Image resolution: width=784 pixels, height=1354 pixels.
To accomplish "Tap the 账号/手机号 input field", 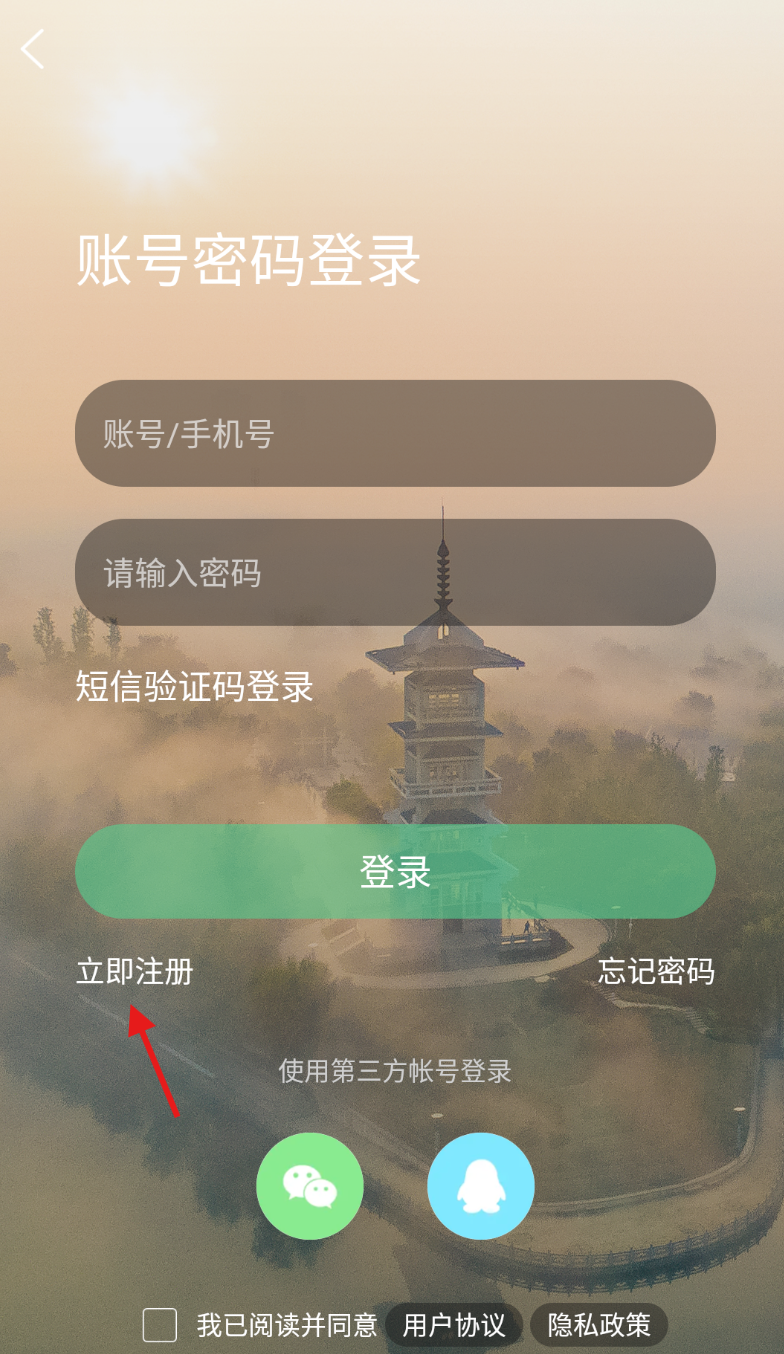I will [395, 433].
